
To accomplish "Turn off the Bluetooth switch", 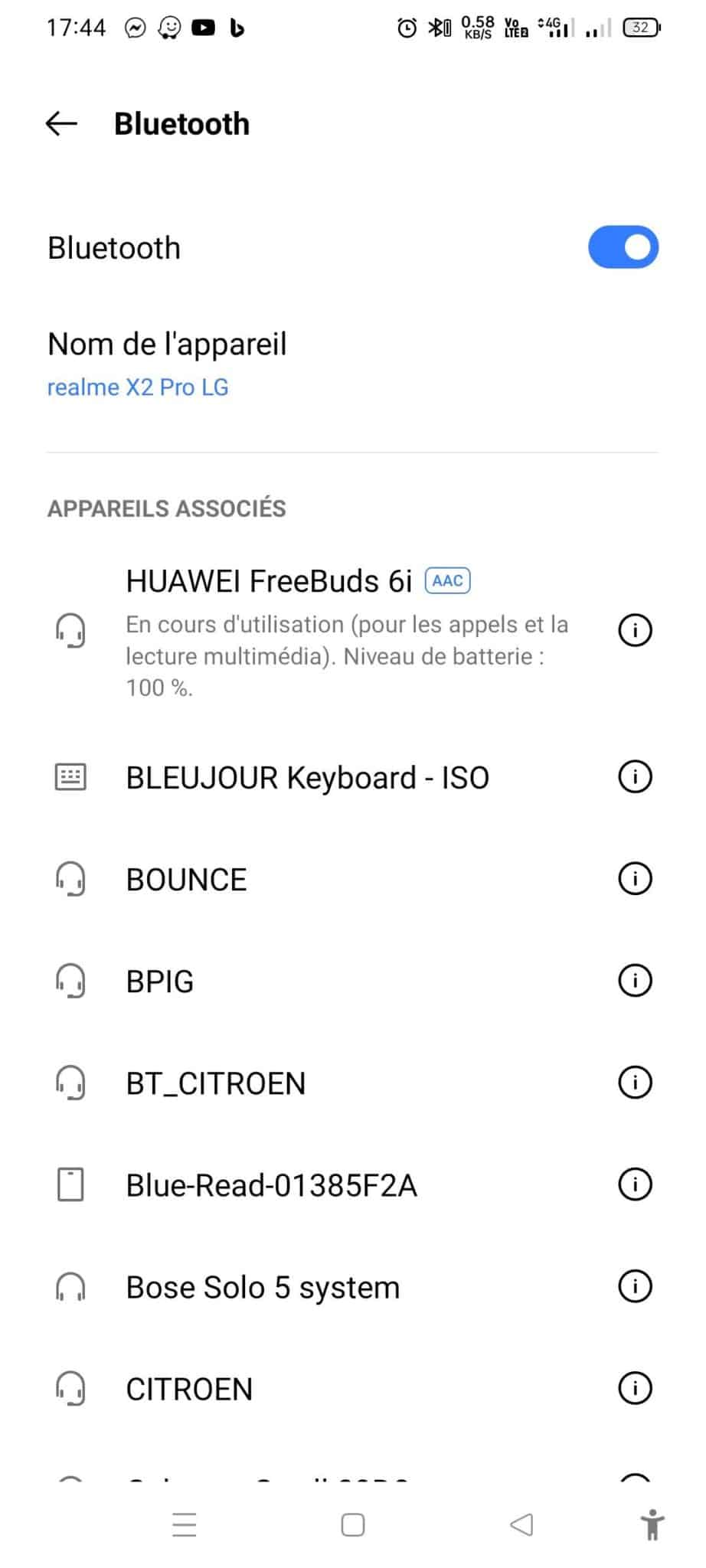I will [x=623, y=247].
